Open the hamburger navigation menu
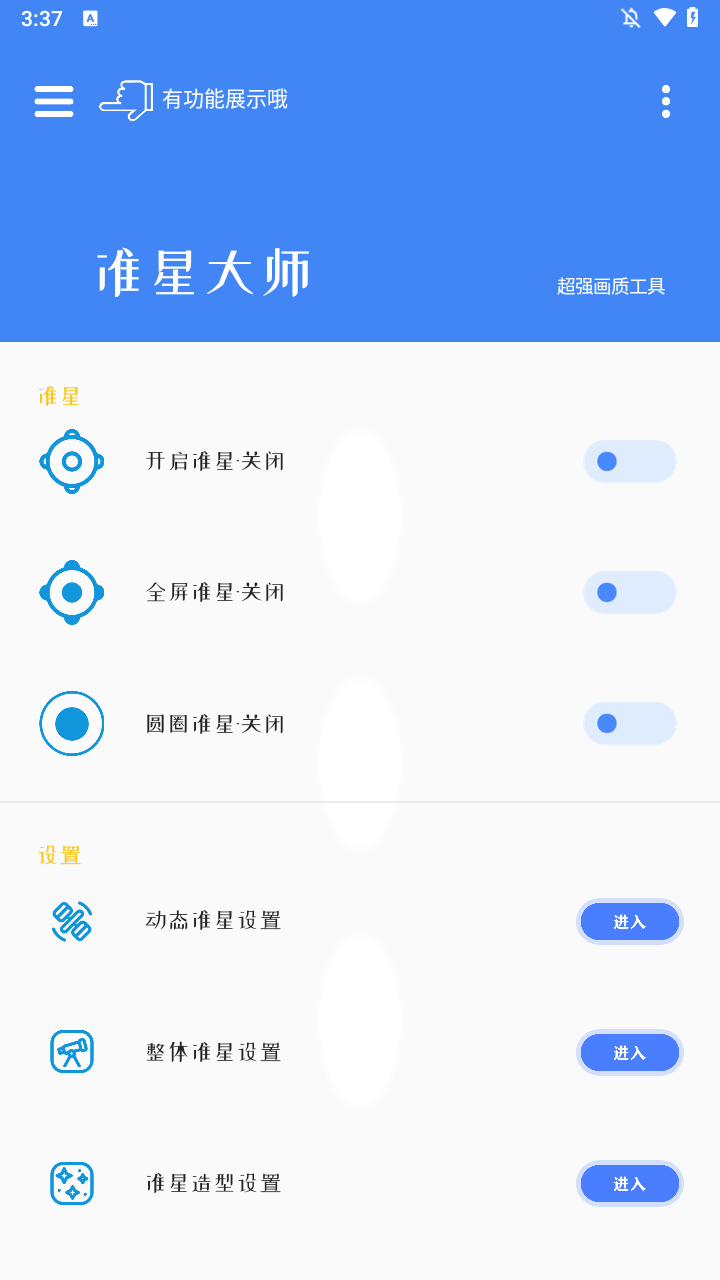 click(x=53, y=100)
